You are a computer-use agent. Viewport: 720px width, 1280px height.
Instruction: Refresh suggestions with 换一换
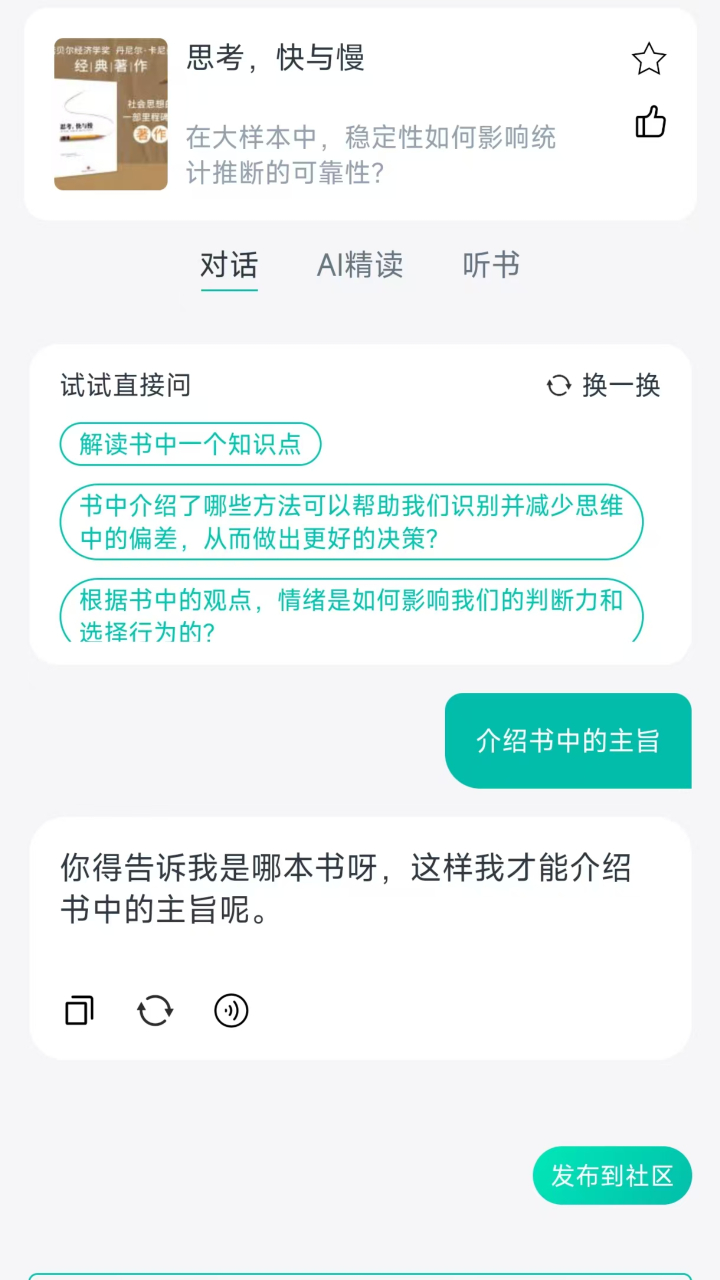click(603, 385)
